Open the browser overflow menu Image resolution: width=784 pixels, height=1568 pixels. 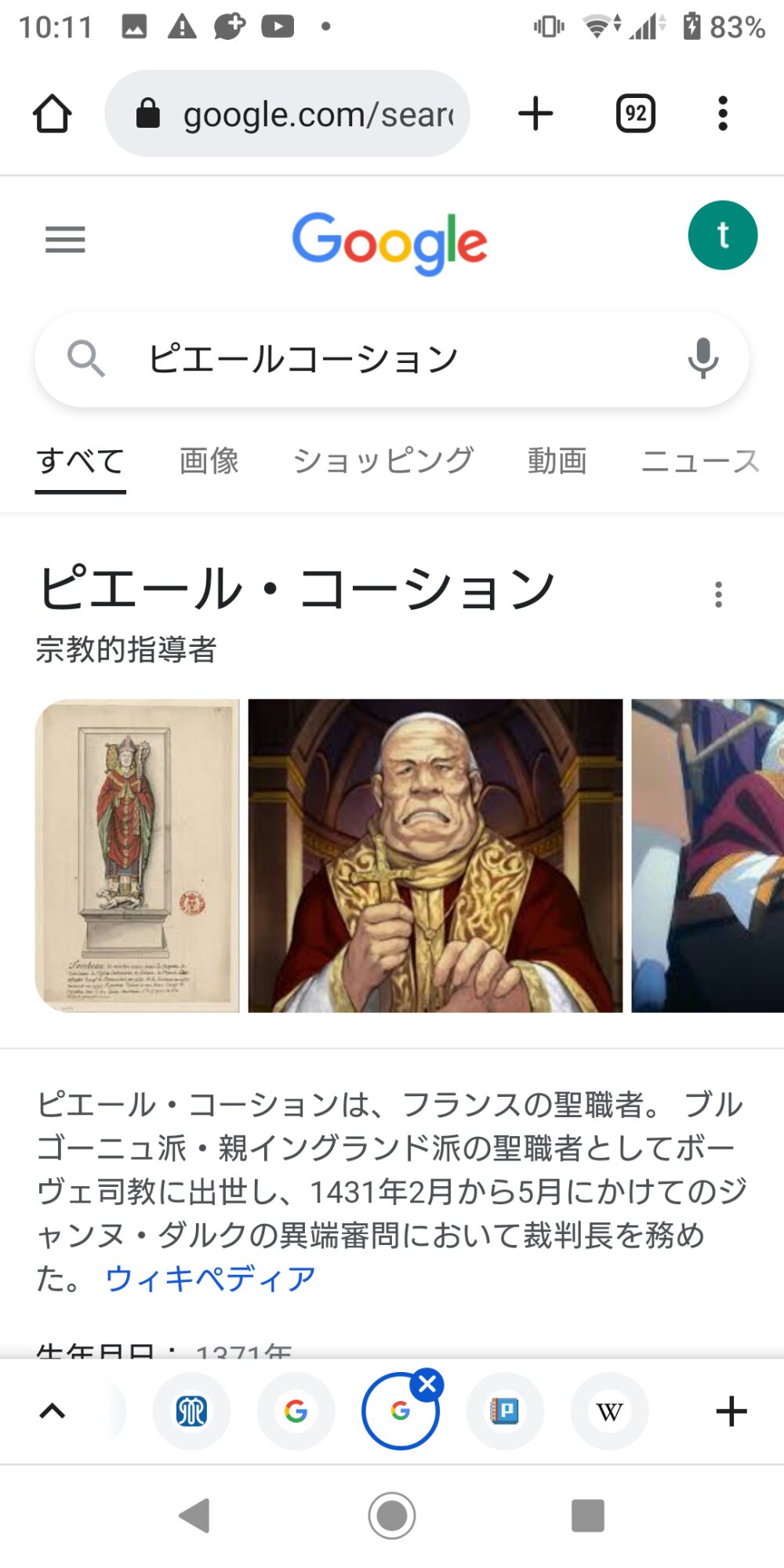pyautogui.click(x=722, y=114)
